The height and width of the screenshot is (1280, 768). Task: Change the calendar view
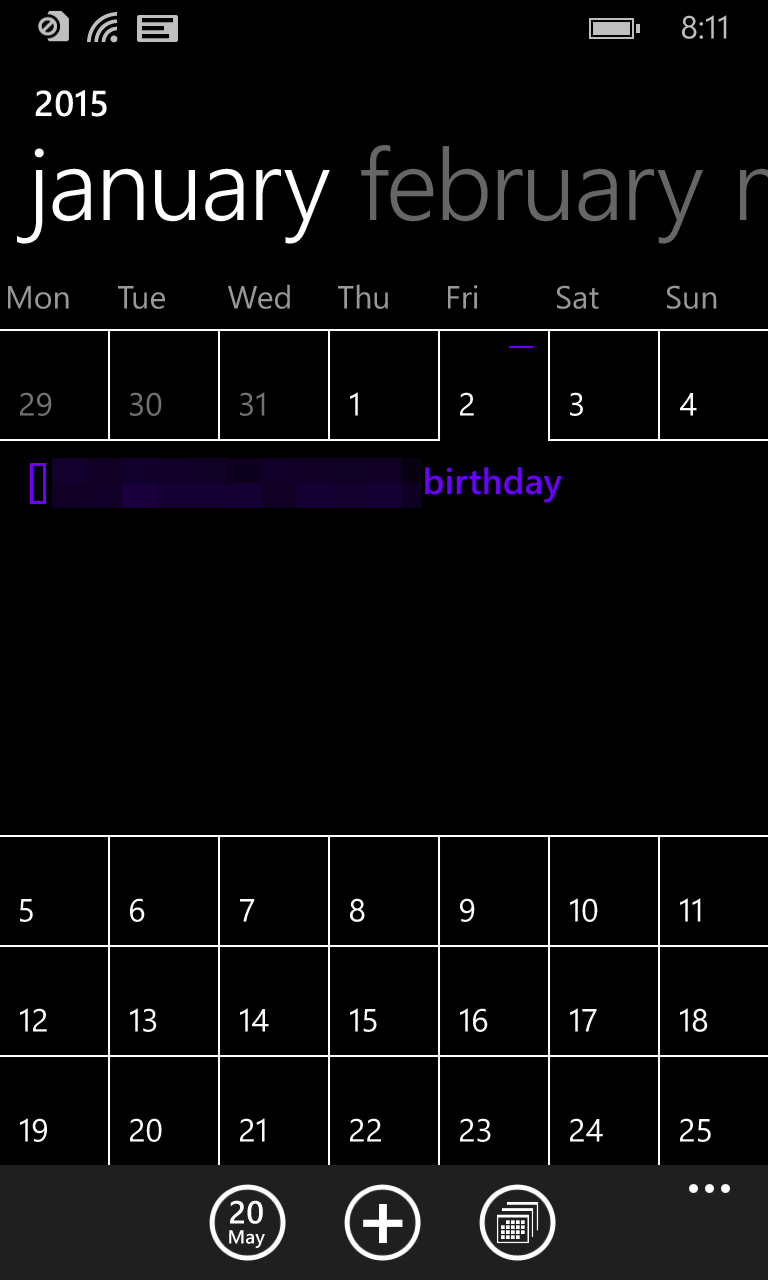(517, 1222)
